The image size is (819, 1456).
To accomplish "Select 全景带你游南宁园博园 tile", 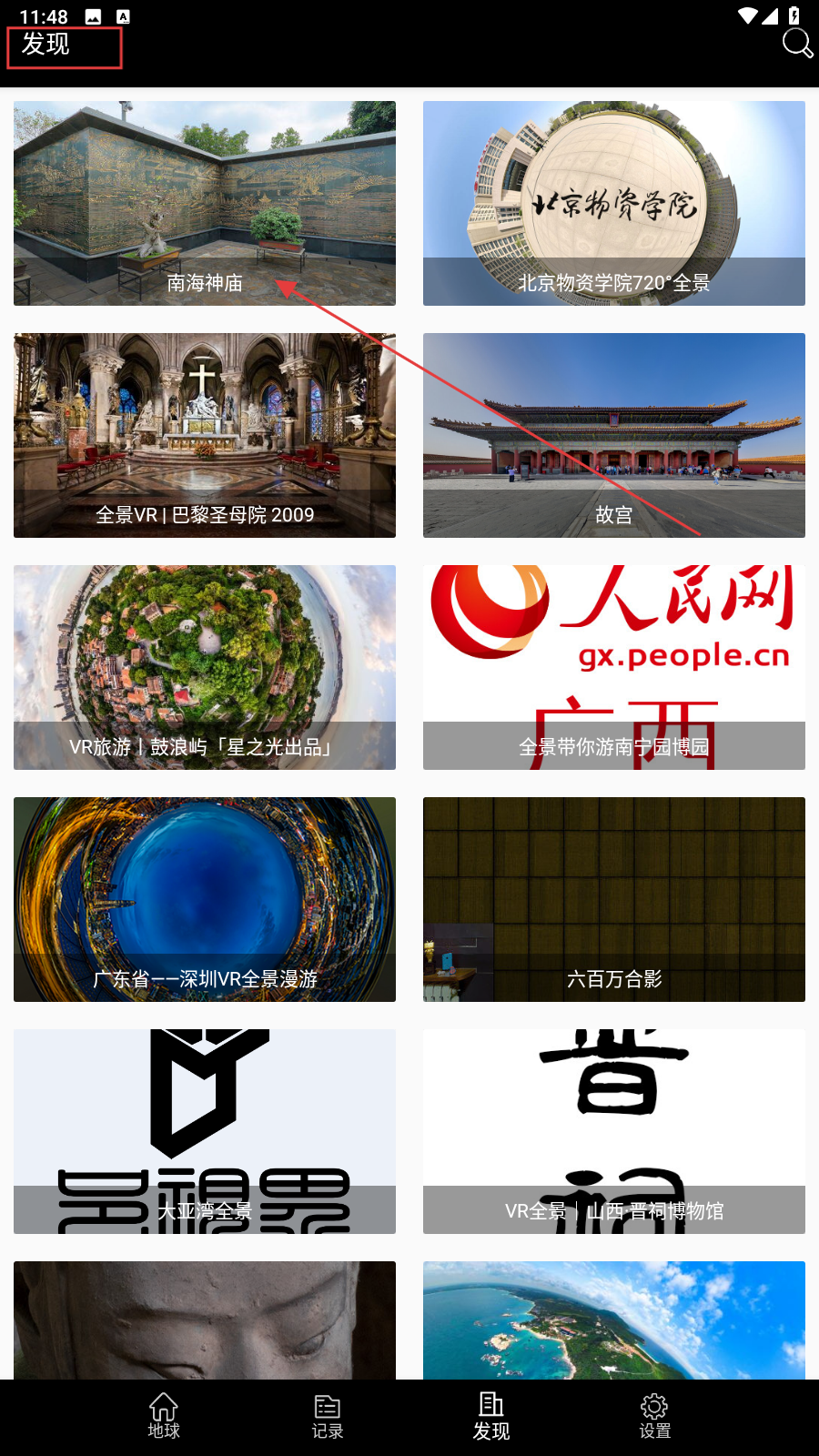I will click(x=614, y=667).
